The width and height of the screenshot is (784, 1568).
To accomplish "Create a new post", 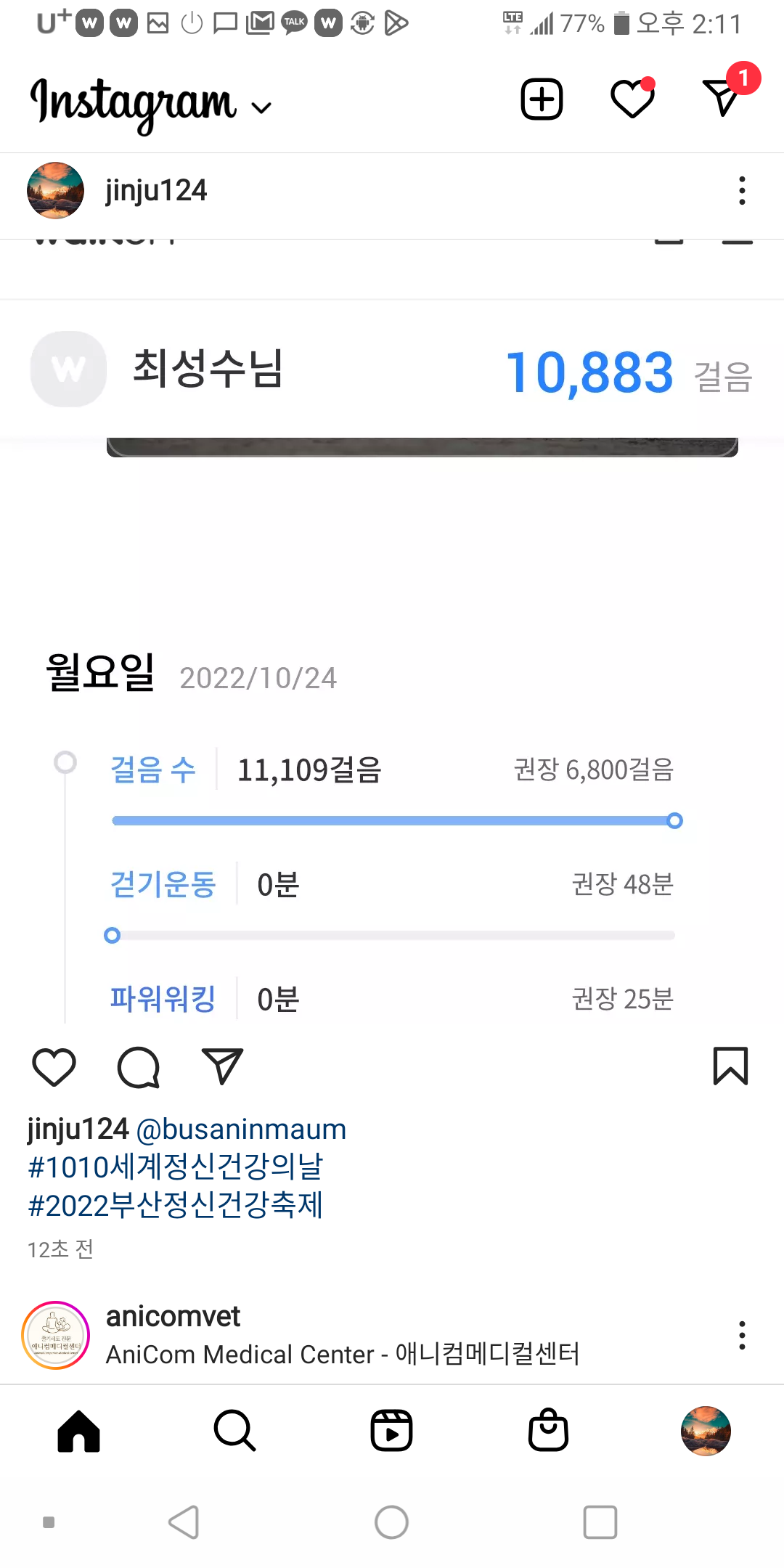I will pos(542,99).
